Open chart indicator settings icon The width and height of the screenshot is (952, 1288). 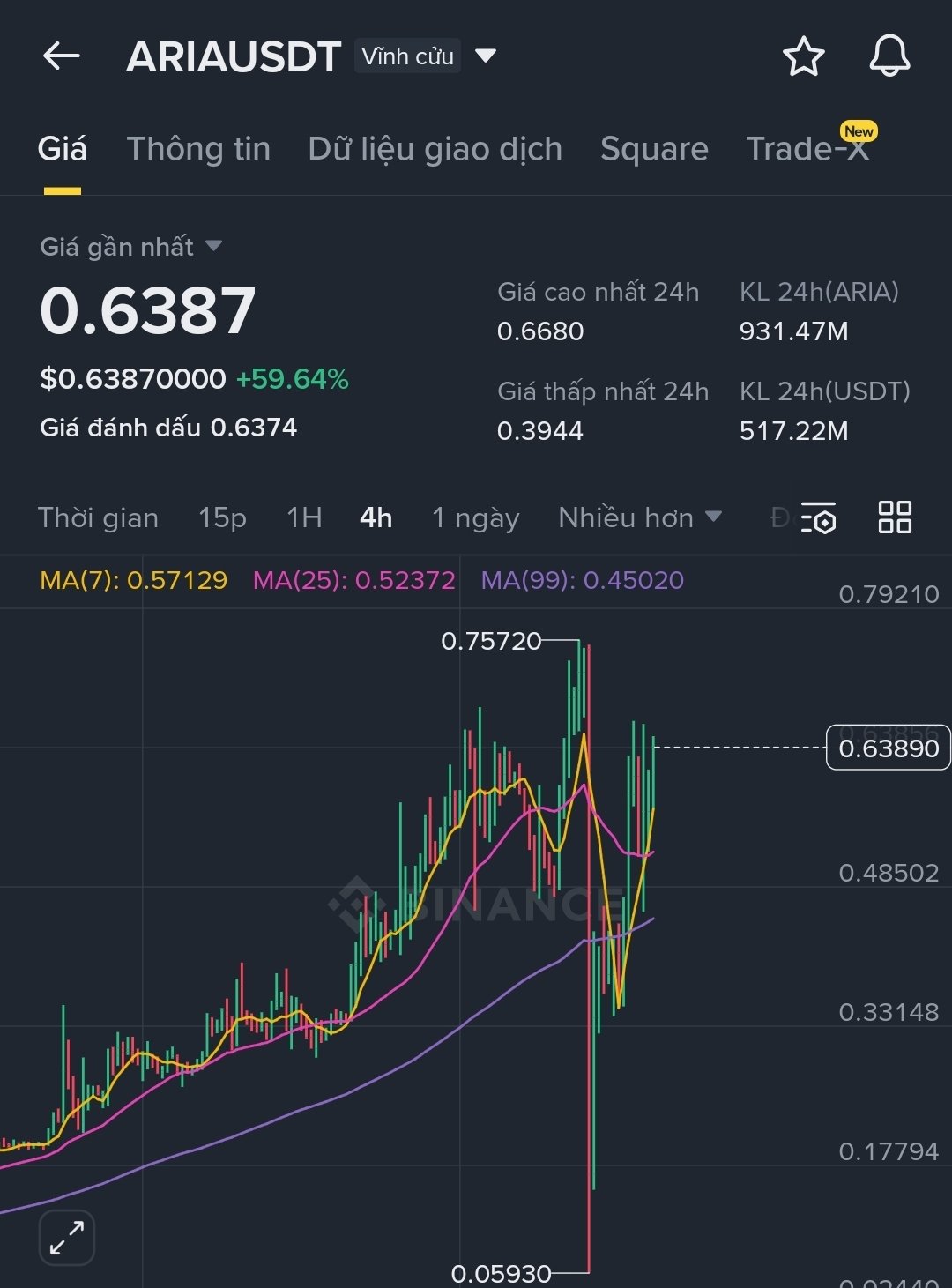(819, 518)
